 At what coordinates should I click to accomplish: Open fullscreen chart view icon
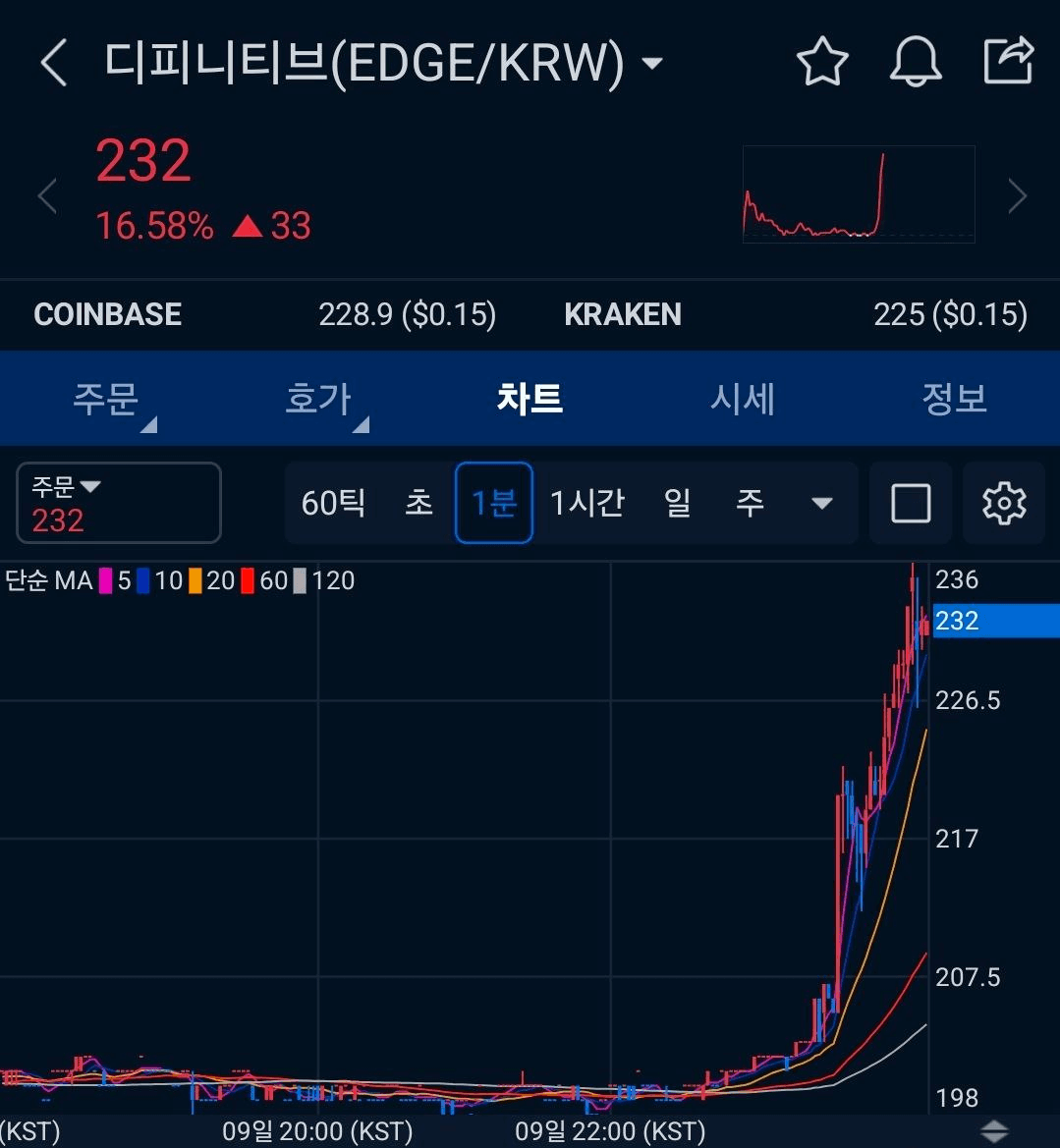(x=910, y=503)
